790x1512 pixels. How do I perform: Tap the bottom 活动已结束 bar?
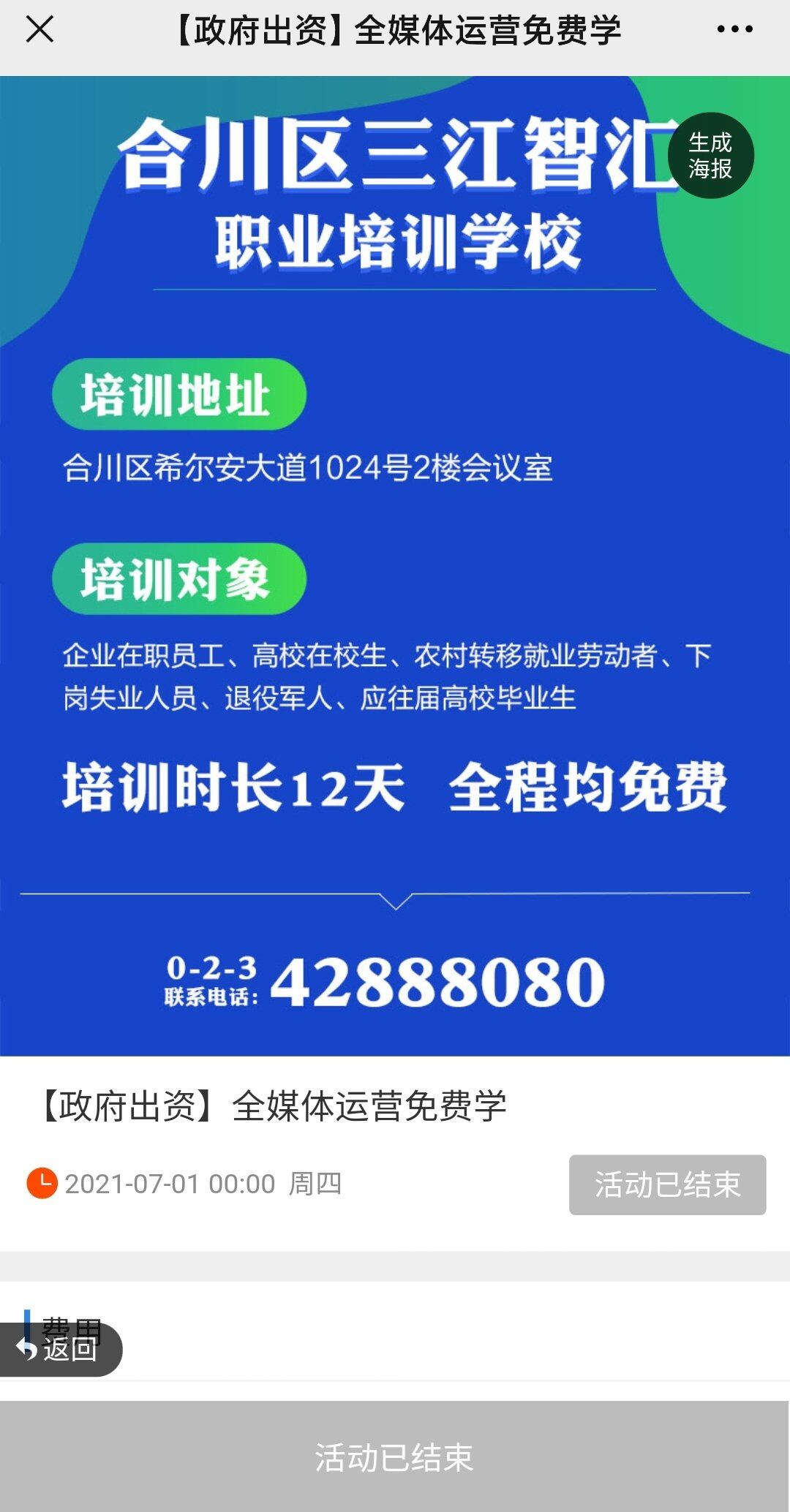click(395, 1457)
